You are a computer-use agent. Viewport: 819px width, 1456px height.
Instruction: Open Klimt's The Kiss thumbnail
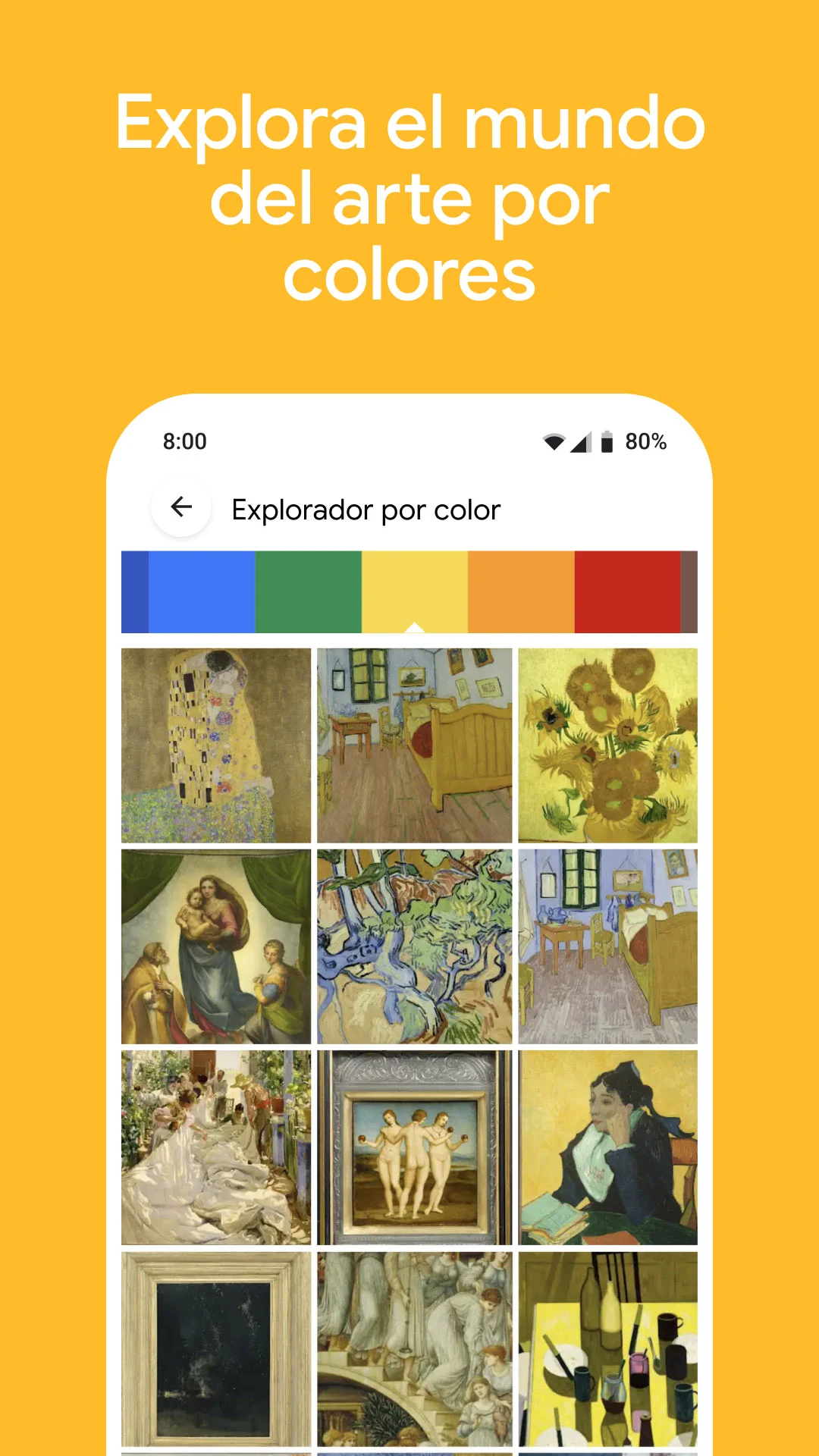[x=215, y=744]
